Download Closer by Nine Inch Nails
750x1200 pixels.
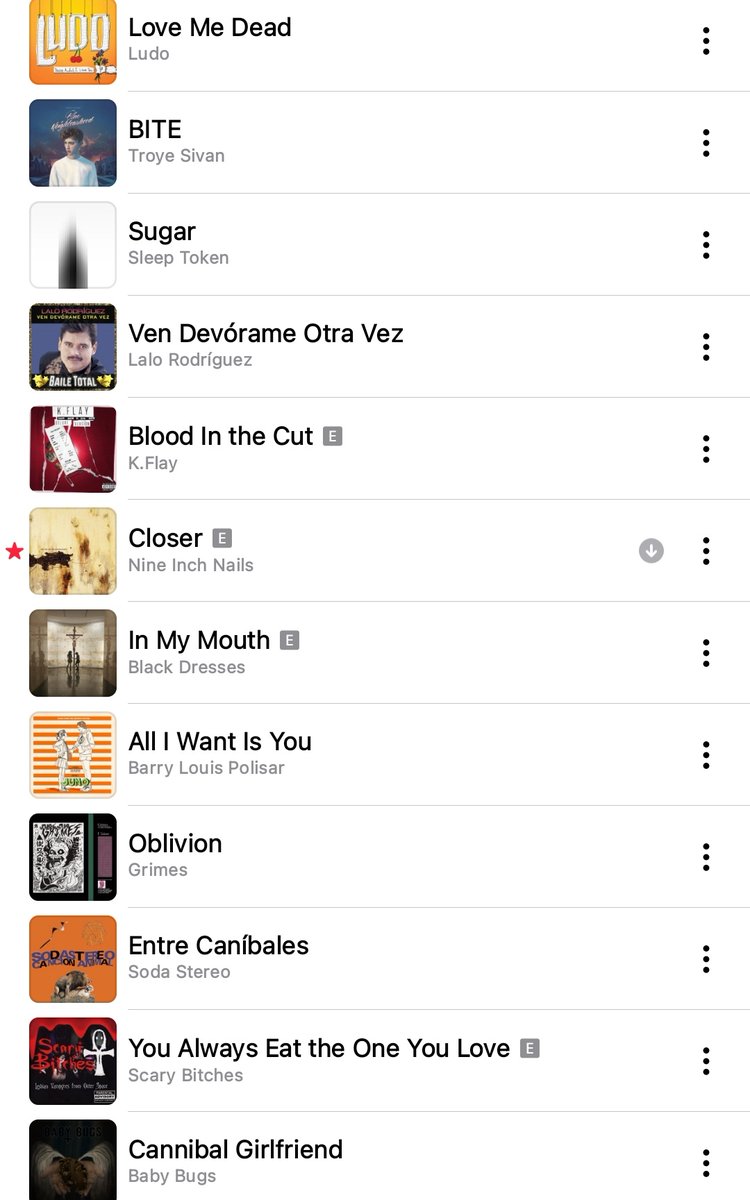point(651,551)
